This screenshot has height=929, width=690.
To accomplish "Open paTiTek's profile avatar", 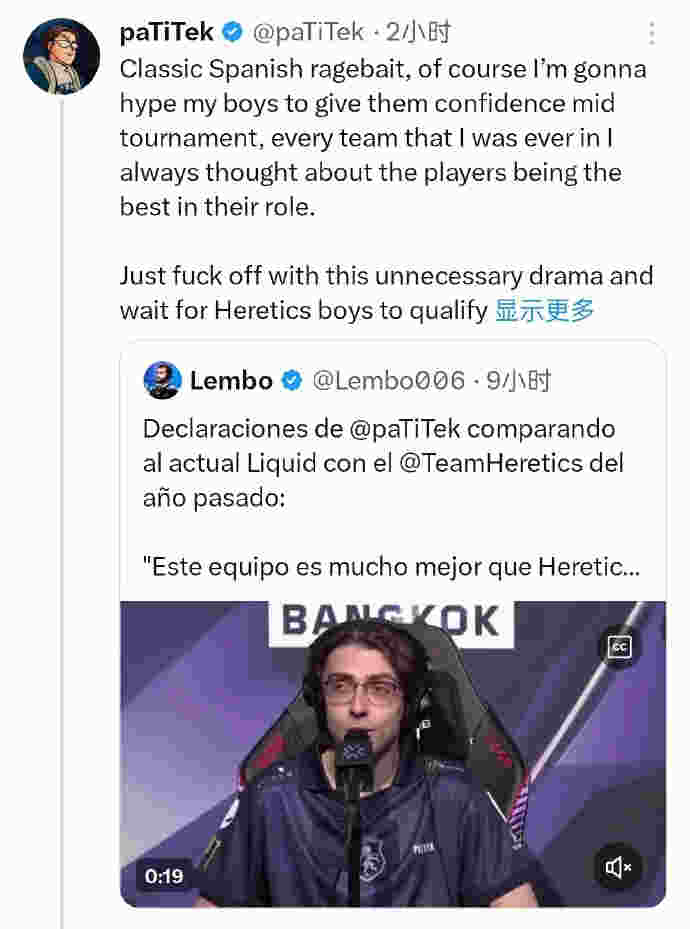I will (x=62, y=56).
